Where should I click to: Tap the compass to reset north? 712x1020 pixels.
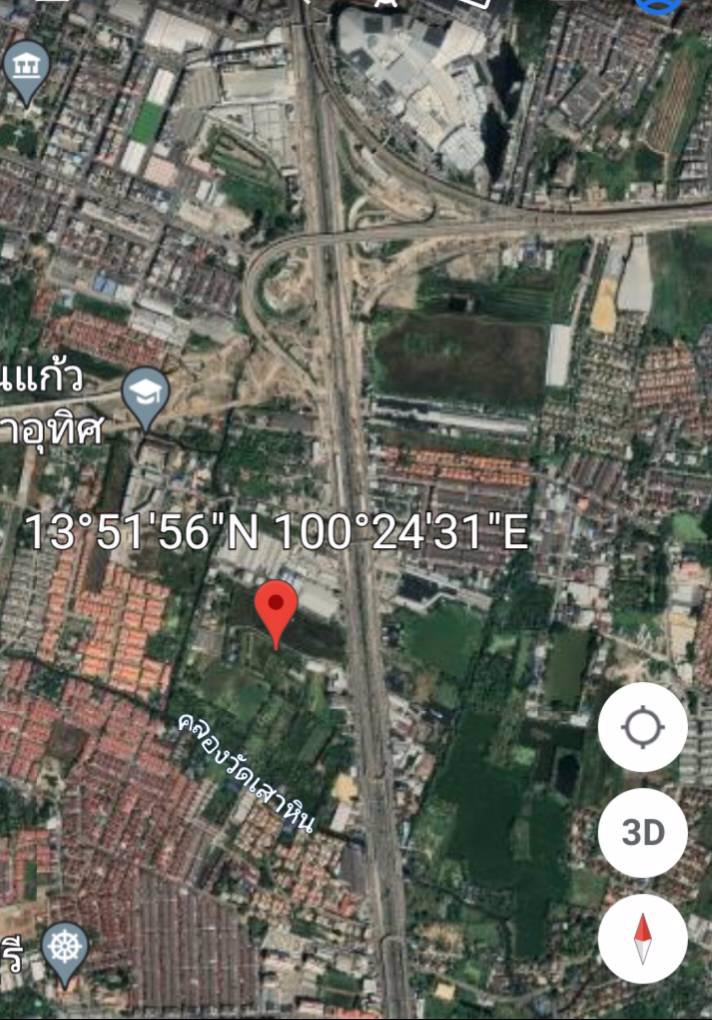pyautogui.click(x=642, y=939)
